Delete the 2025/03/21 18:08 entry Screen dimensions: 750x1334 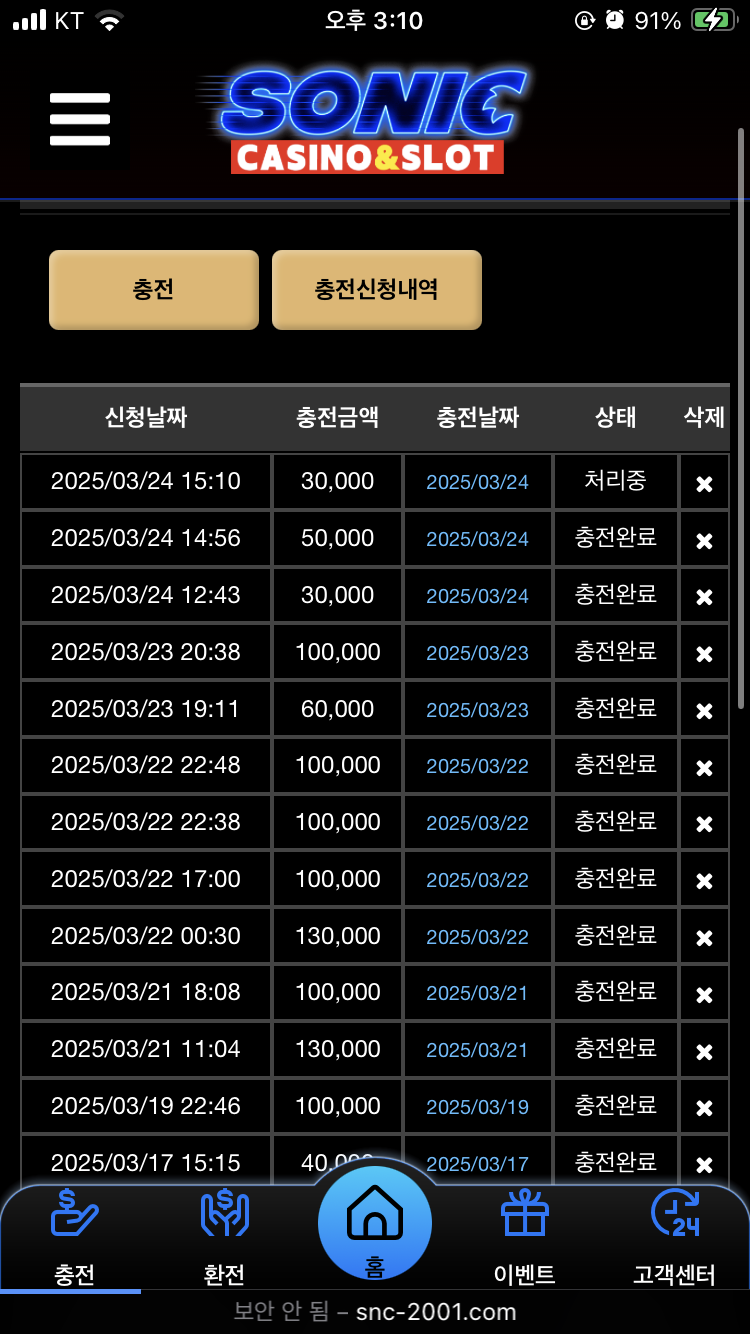coord(704,996)
